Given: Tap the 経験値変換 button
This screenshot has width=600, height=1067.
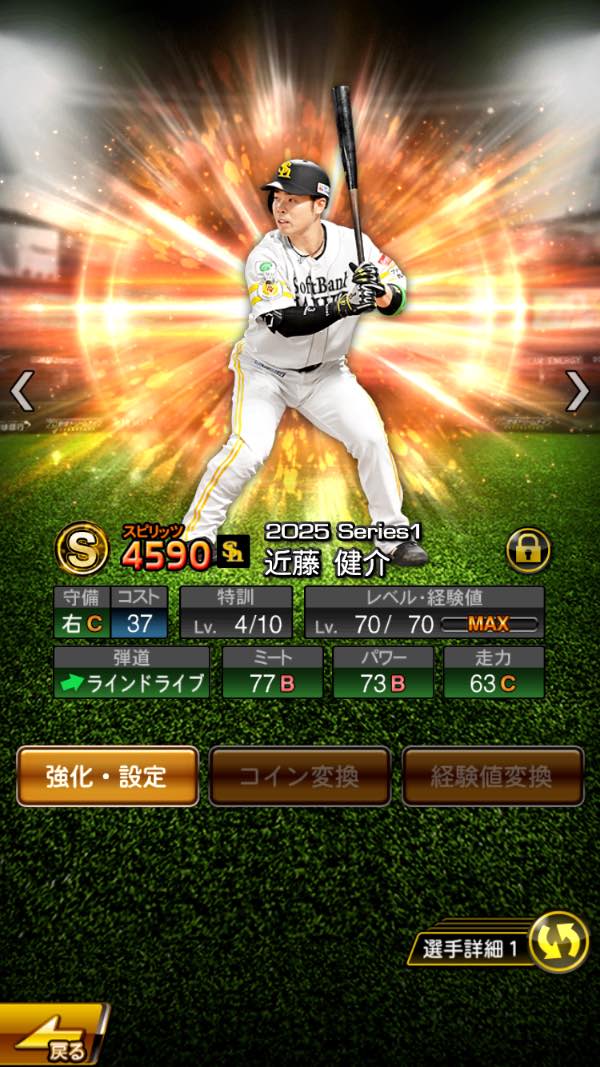Looking at the screenshot, I should click(492, 776).
